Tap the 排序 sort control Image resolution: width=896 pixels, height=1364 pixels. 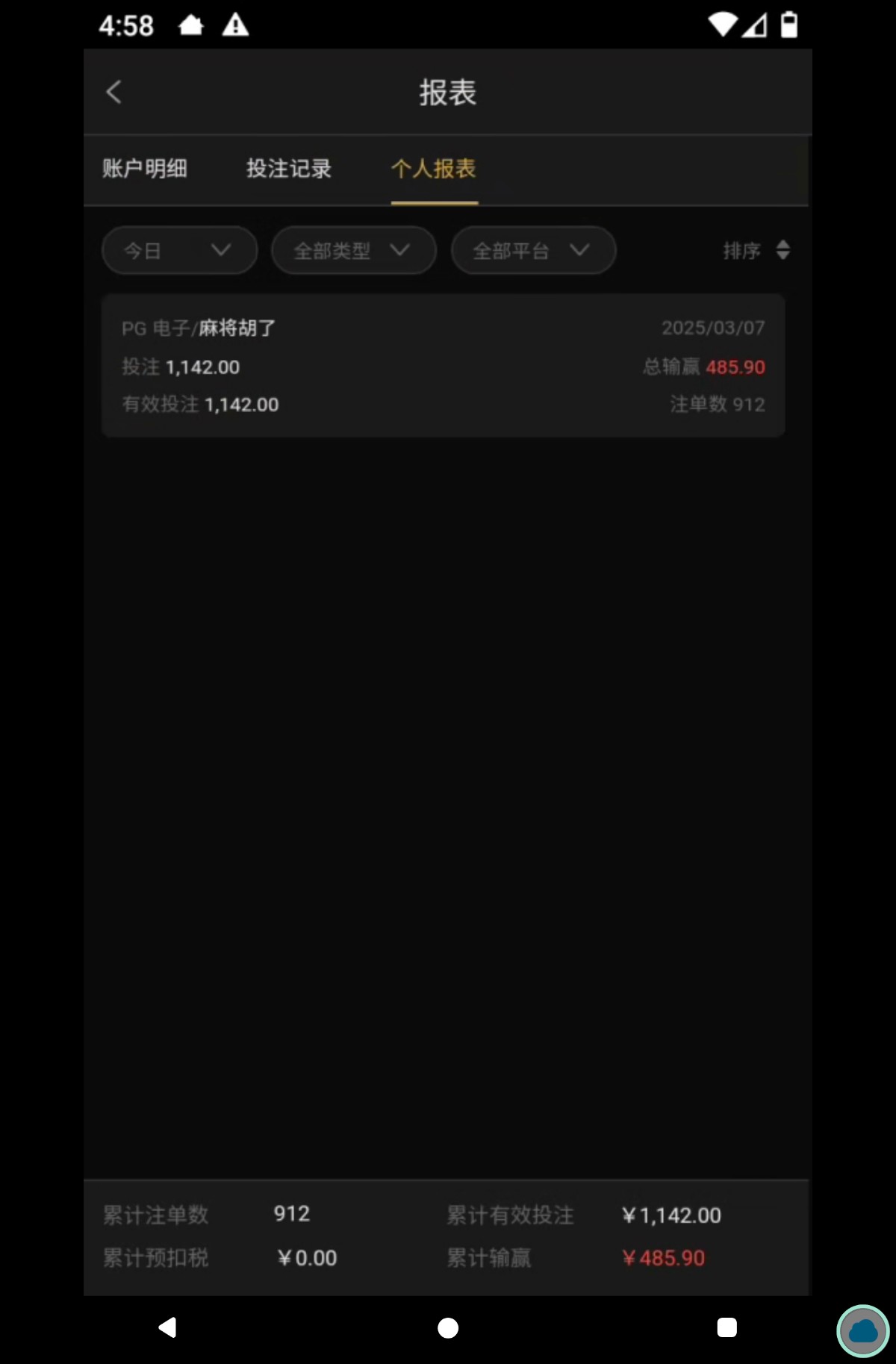pyautogui.click(x=756, y=250)
